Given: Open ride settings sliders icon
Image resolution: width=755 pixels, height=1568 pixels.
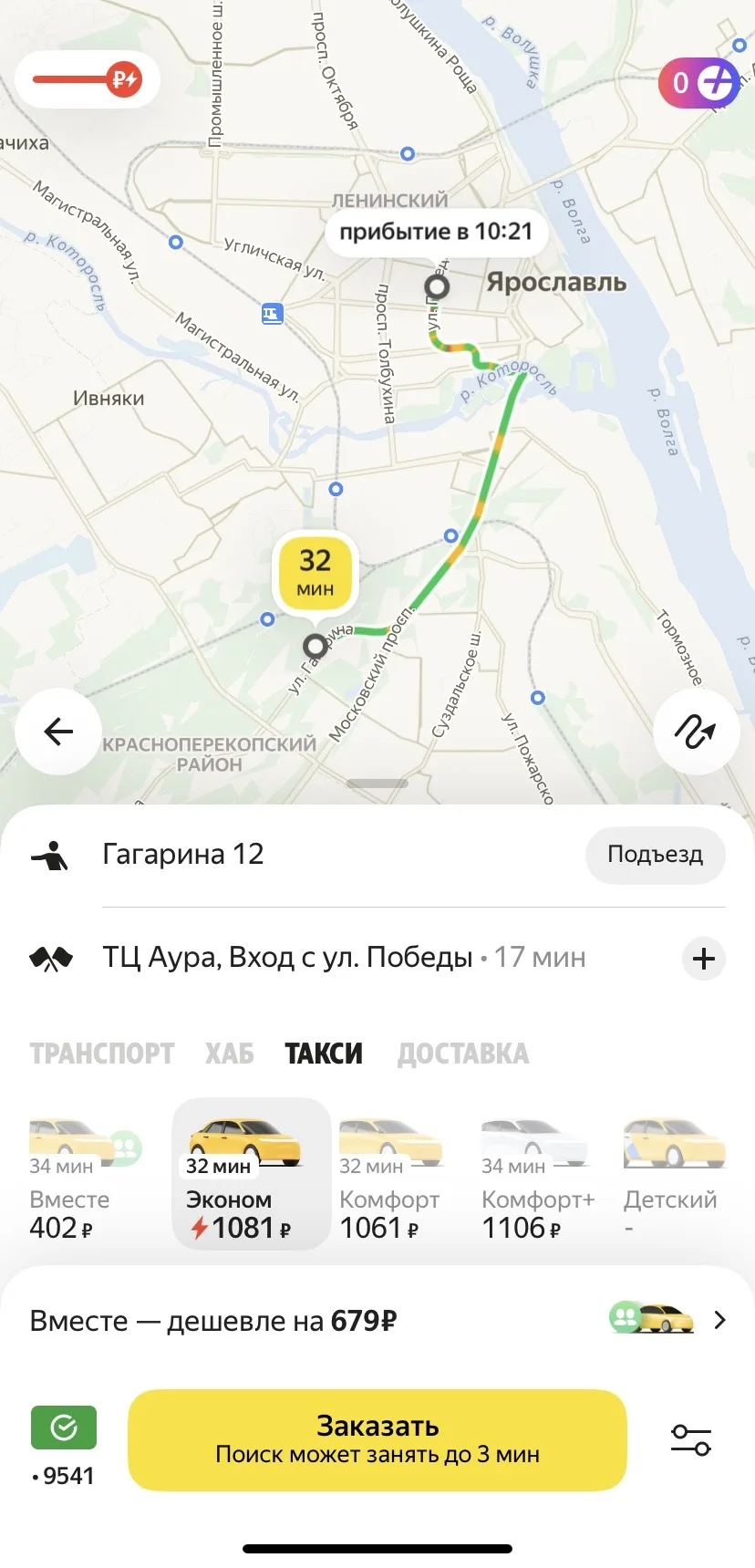Looking at the screenshot, I should tap(690, 1439).
